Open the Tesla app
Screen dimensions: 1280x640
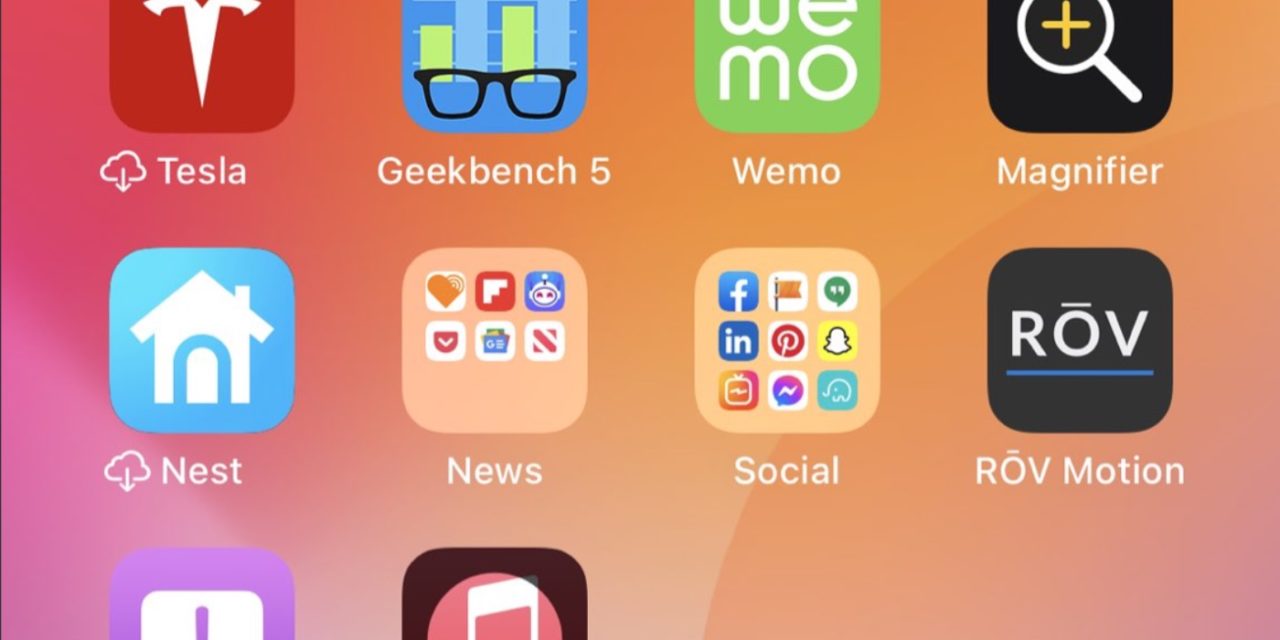point(202,60)
